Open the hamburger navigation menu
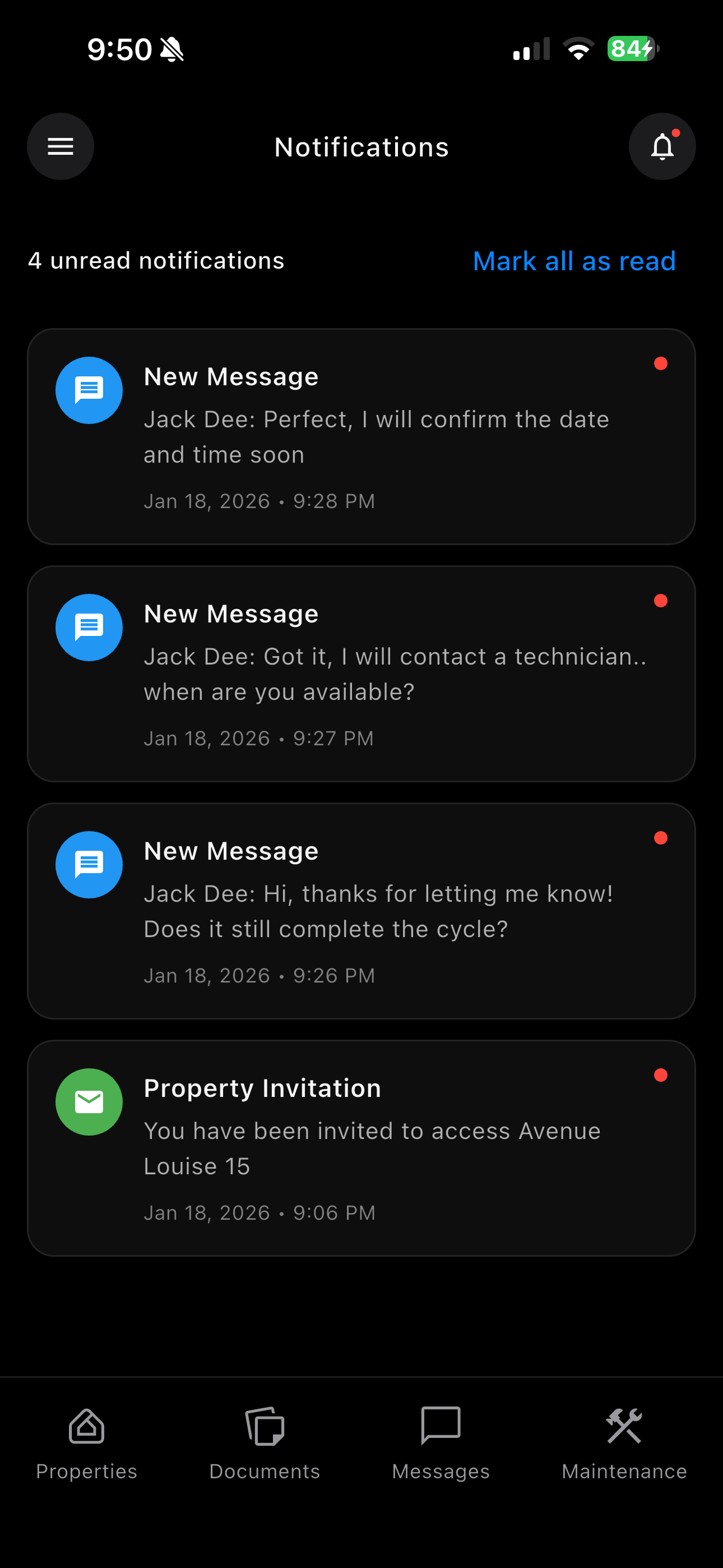 pos(61,146)
